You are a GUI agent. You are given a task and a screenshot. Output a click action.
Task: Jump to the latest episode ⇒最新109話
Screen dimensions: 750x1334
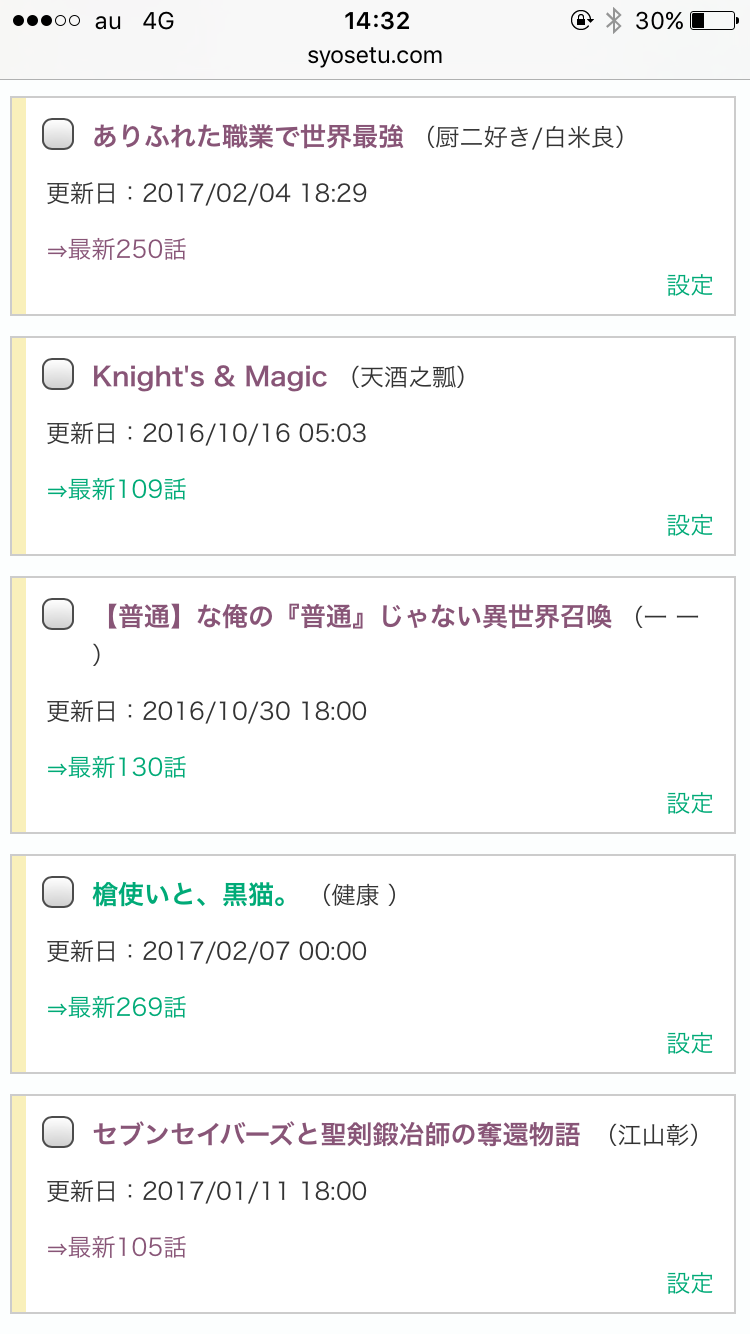coord(117,490)
